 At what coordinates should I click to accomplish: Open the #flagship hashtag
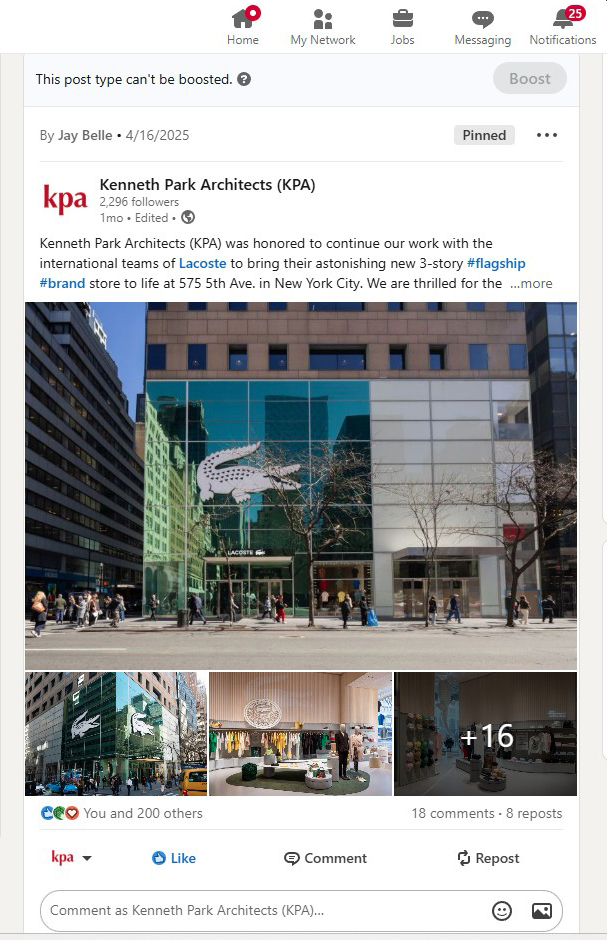pos(495,263)
